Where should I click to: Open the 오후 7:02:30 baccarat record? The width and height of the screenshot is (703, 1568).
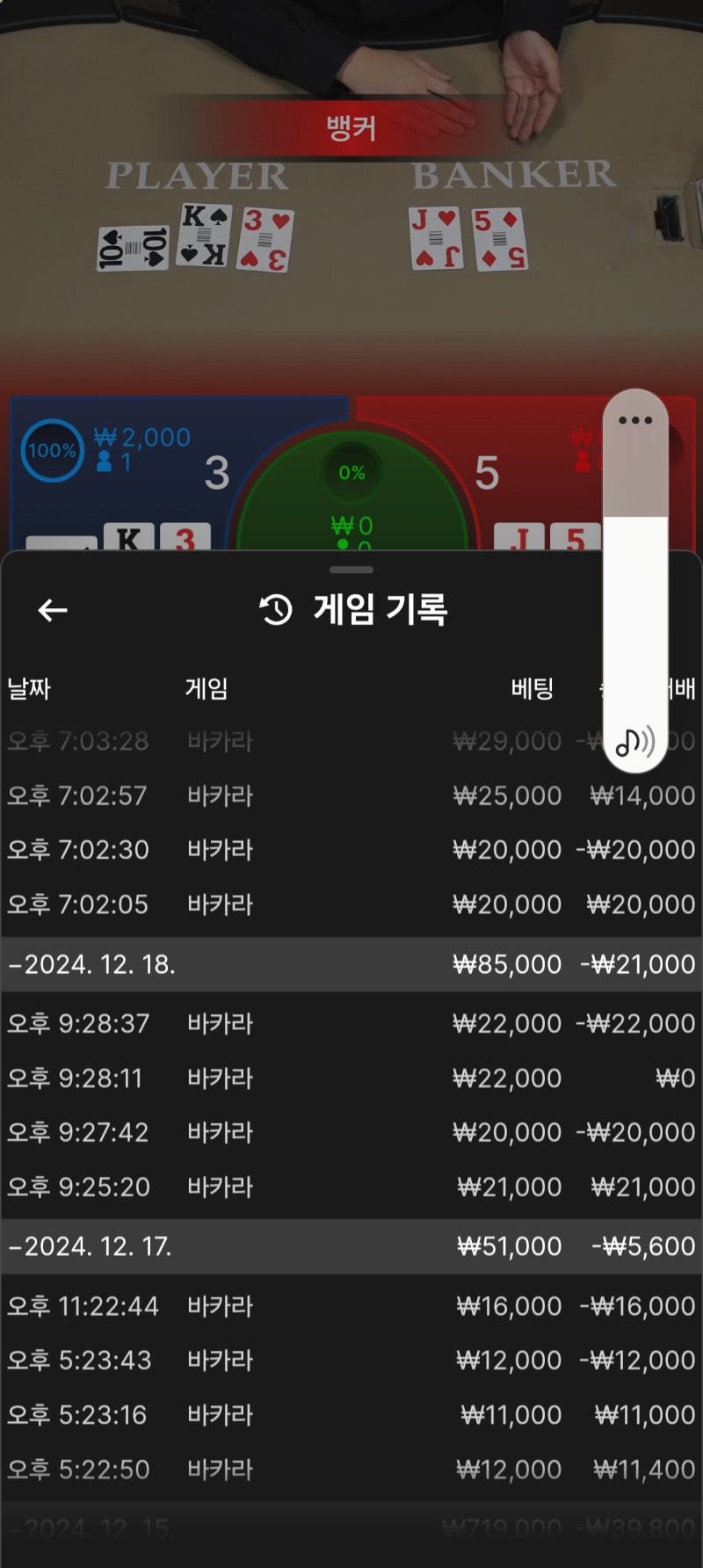pyautogui.click(x=351, y=850)
